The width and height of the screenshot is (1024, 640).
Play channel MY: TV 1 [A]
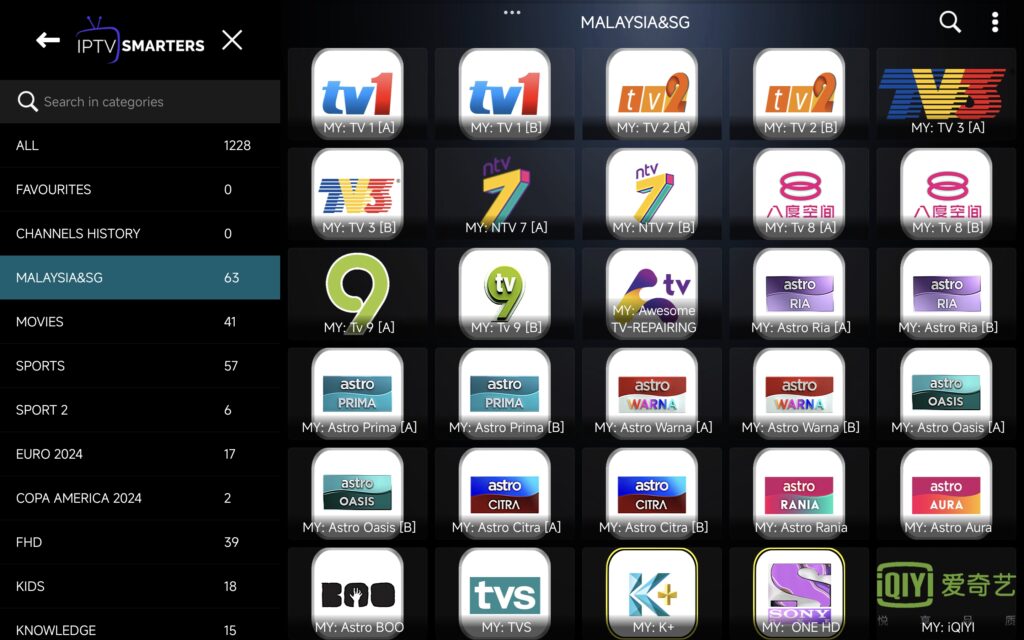(x=358, y=93)
